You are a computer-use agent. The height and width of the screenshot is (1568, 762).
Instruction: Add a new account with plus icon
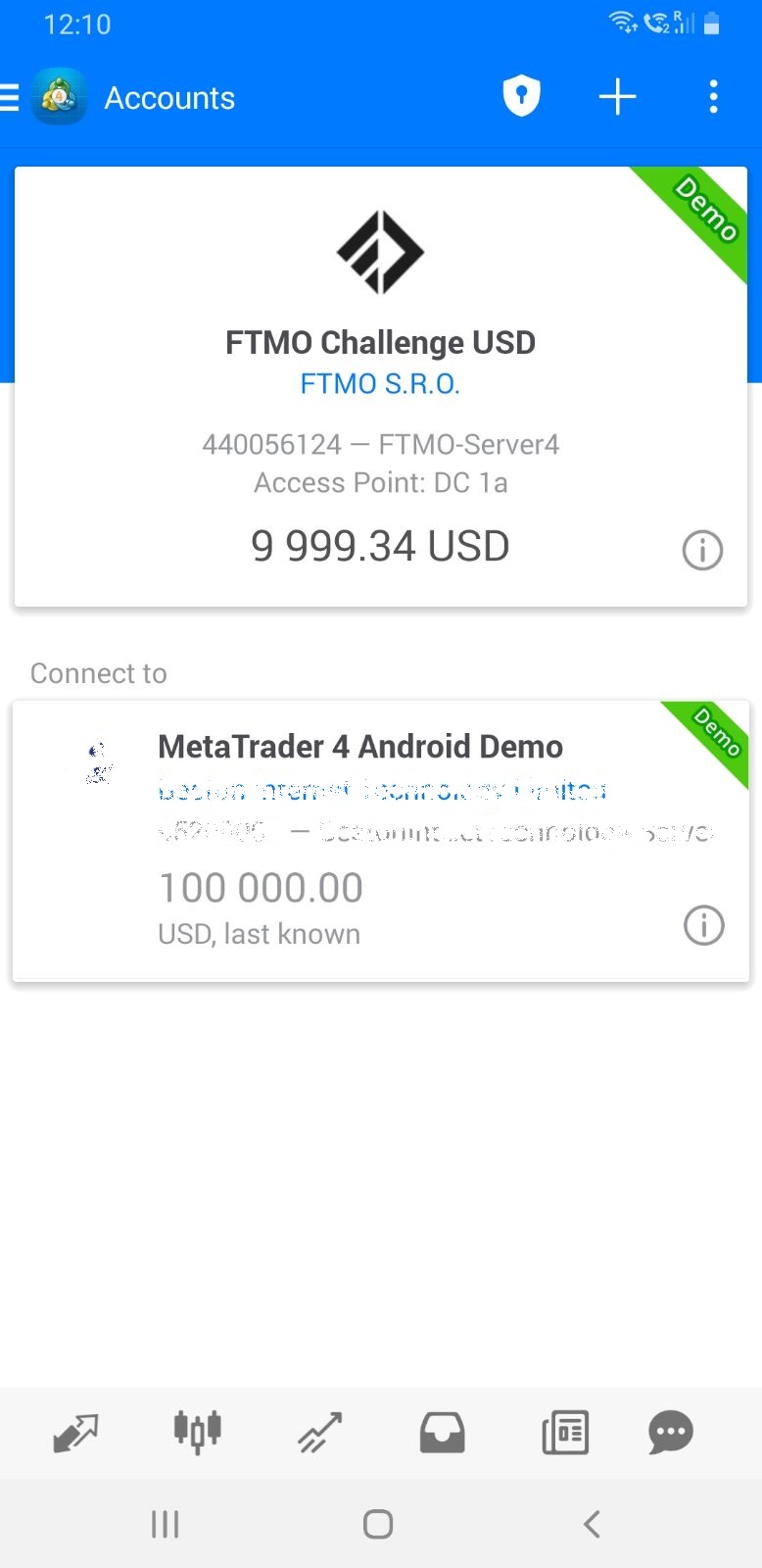(617, 97)
